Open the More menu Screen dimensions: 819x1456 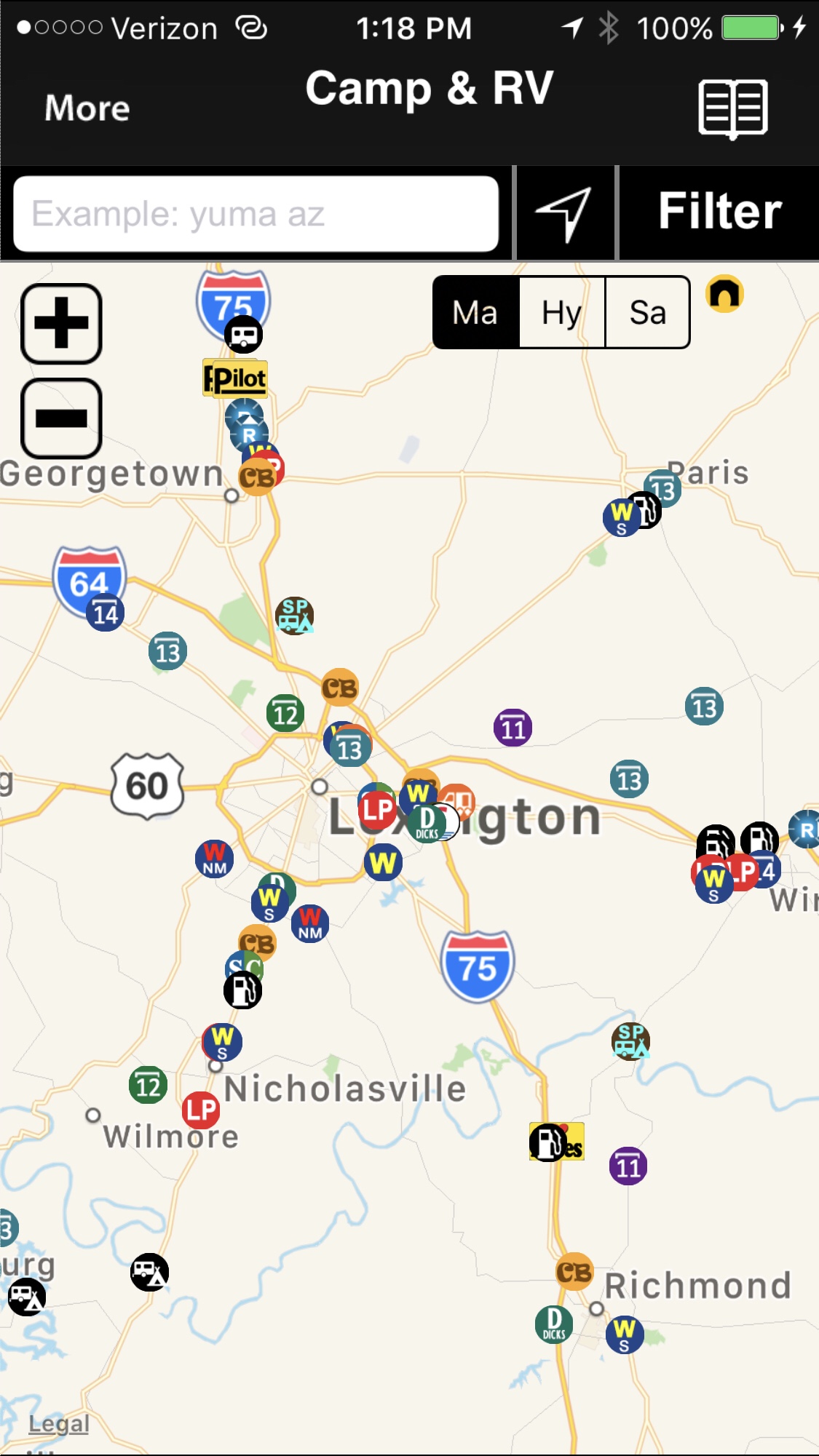tap(87, 108)
